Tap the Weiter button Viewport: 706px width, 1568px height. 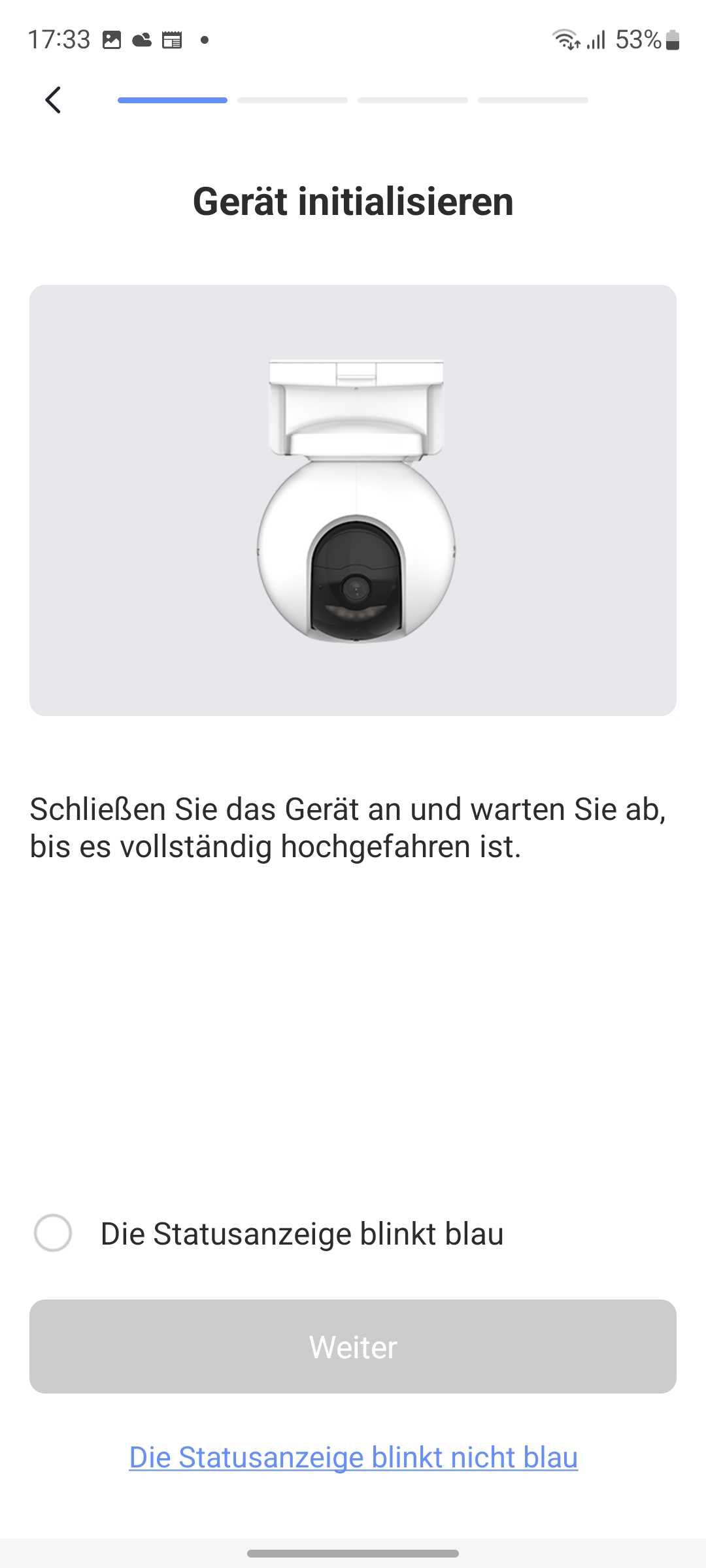[353, 1347]
